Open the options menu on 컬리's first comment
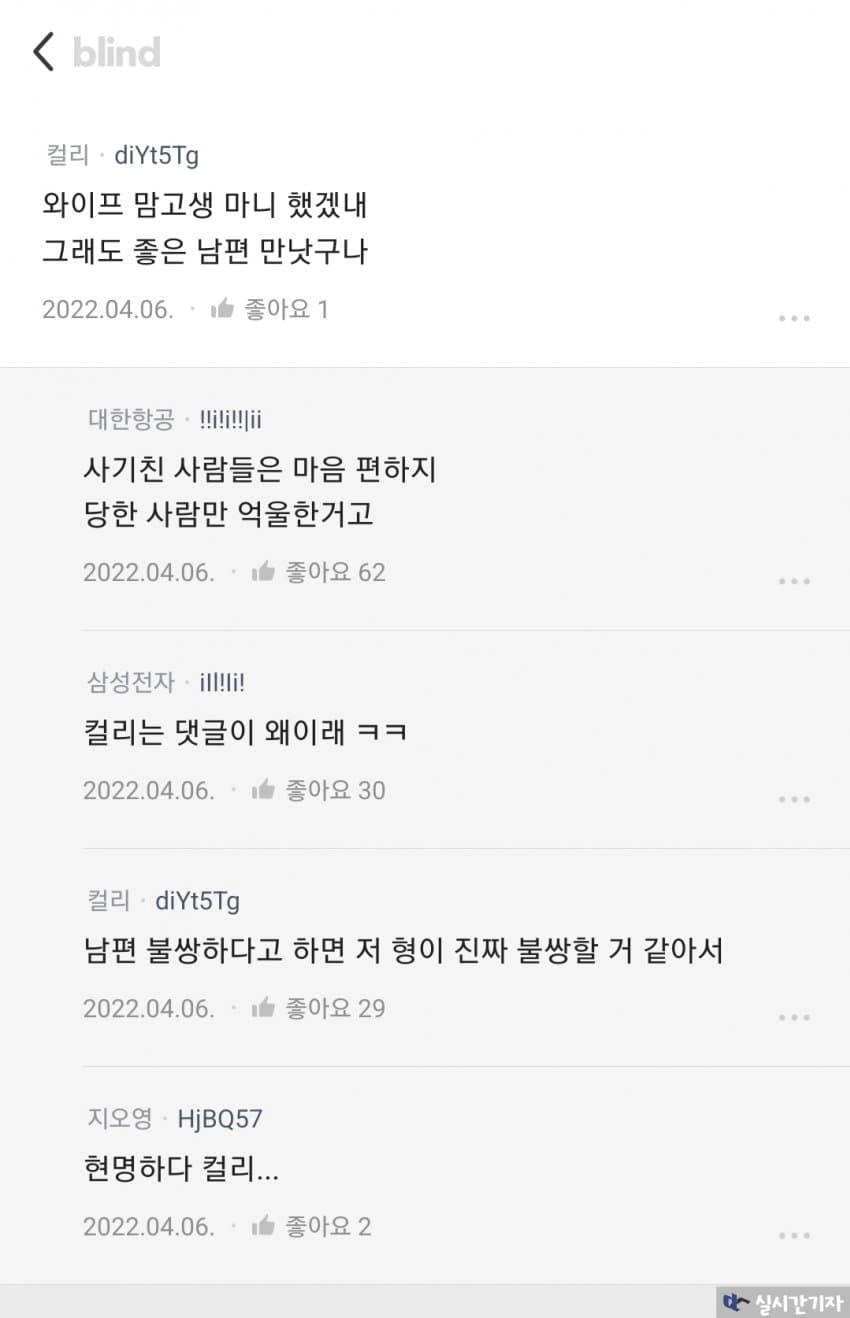850x1318 pixels. pos(794,318)
